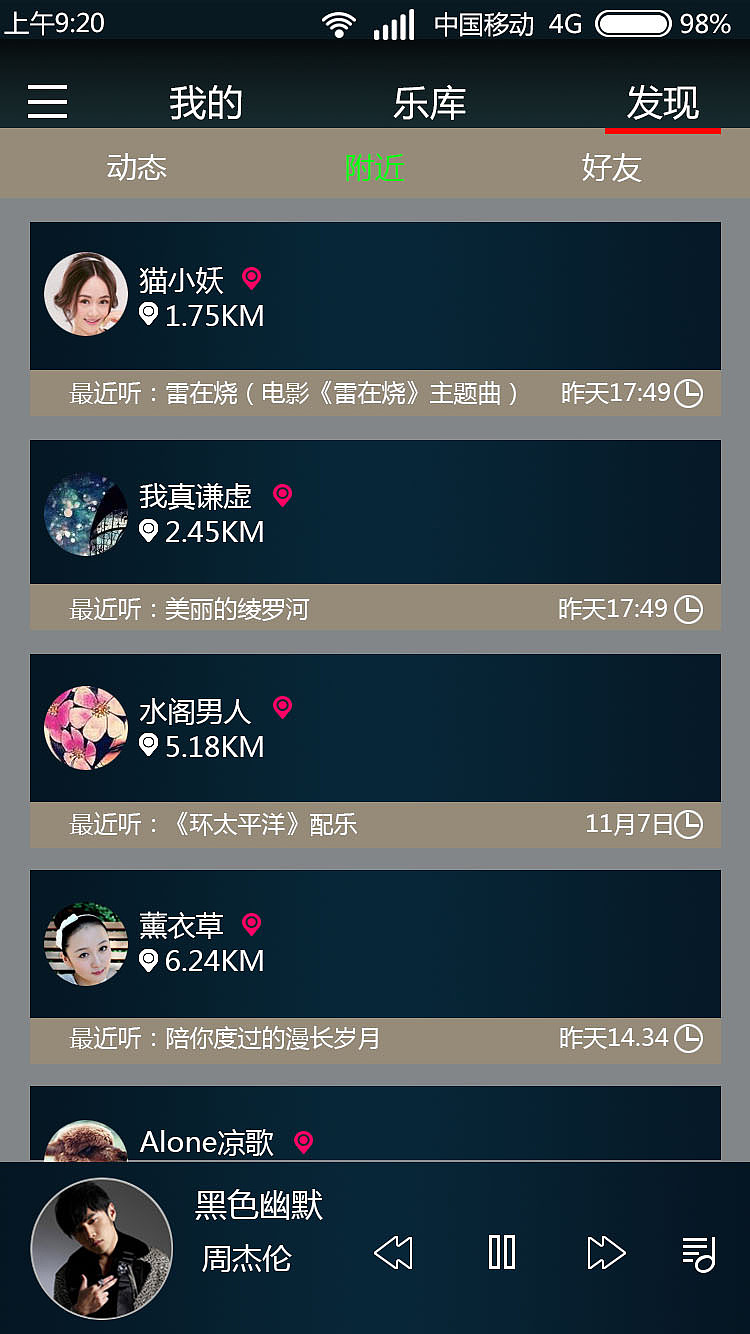Click the clock icon next to 11月7日
Viewport: 750px width, 1334px height.
coord(687,824)
